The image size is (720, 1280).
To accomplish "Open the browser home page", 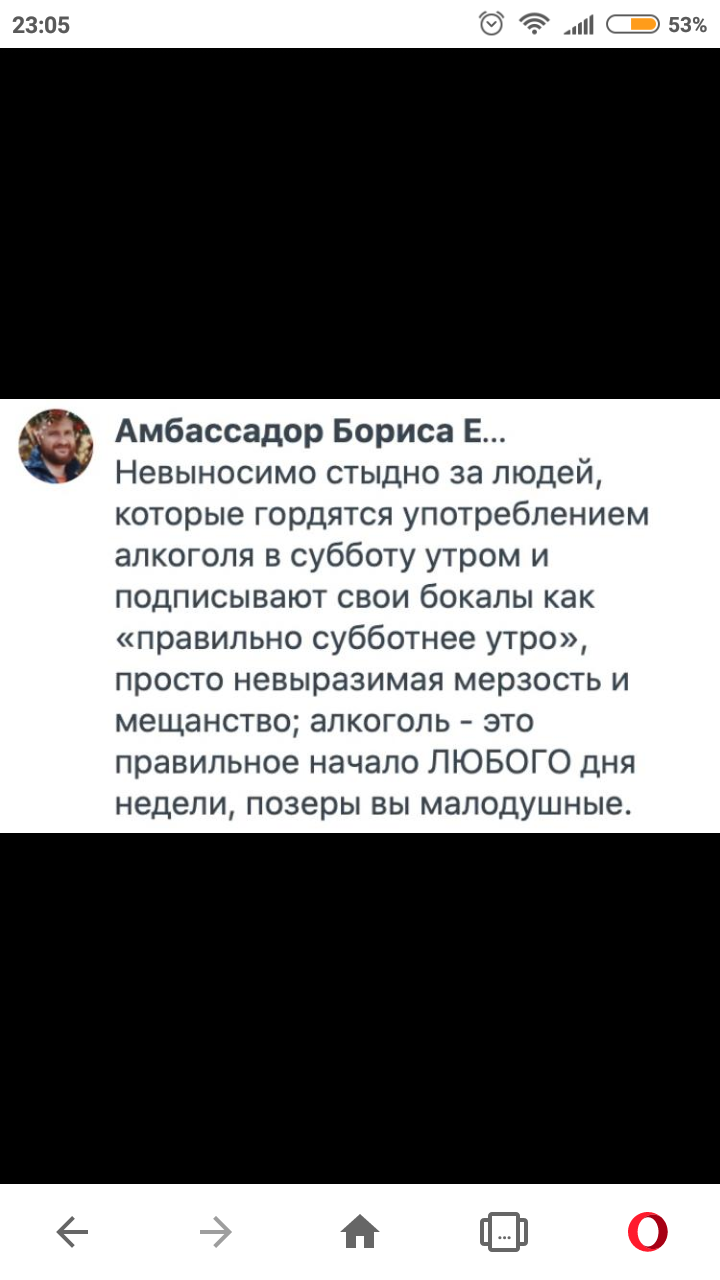I will (360, 1232).
